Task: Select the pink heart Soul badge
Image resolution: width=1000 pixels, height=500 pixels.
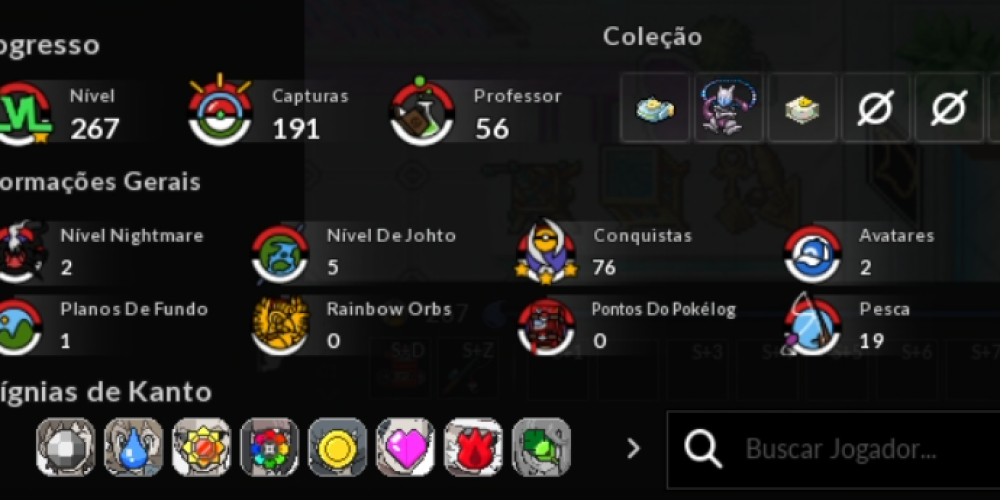Action: pos(405,447)
